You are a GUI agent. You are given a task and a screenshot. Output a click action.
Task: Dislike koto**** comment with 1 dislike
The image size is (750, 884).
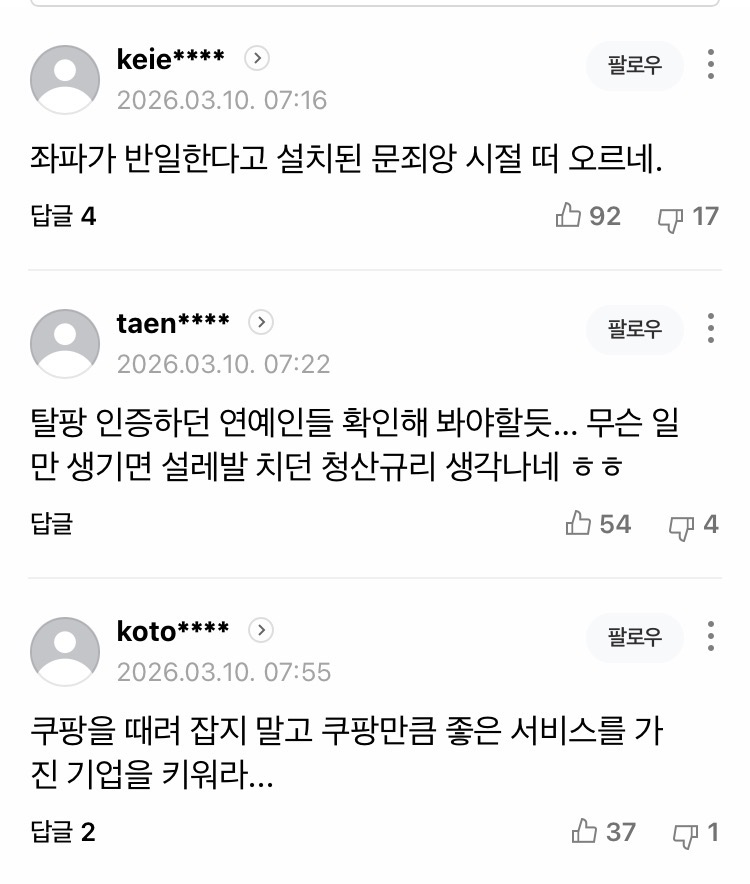[x=685, y=833]
